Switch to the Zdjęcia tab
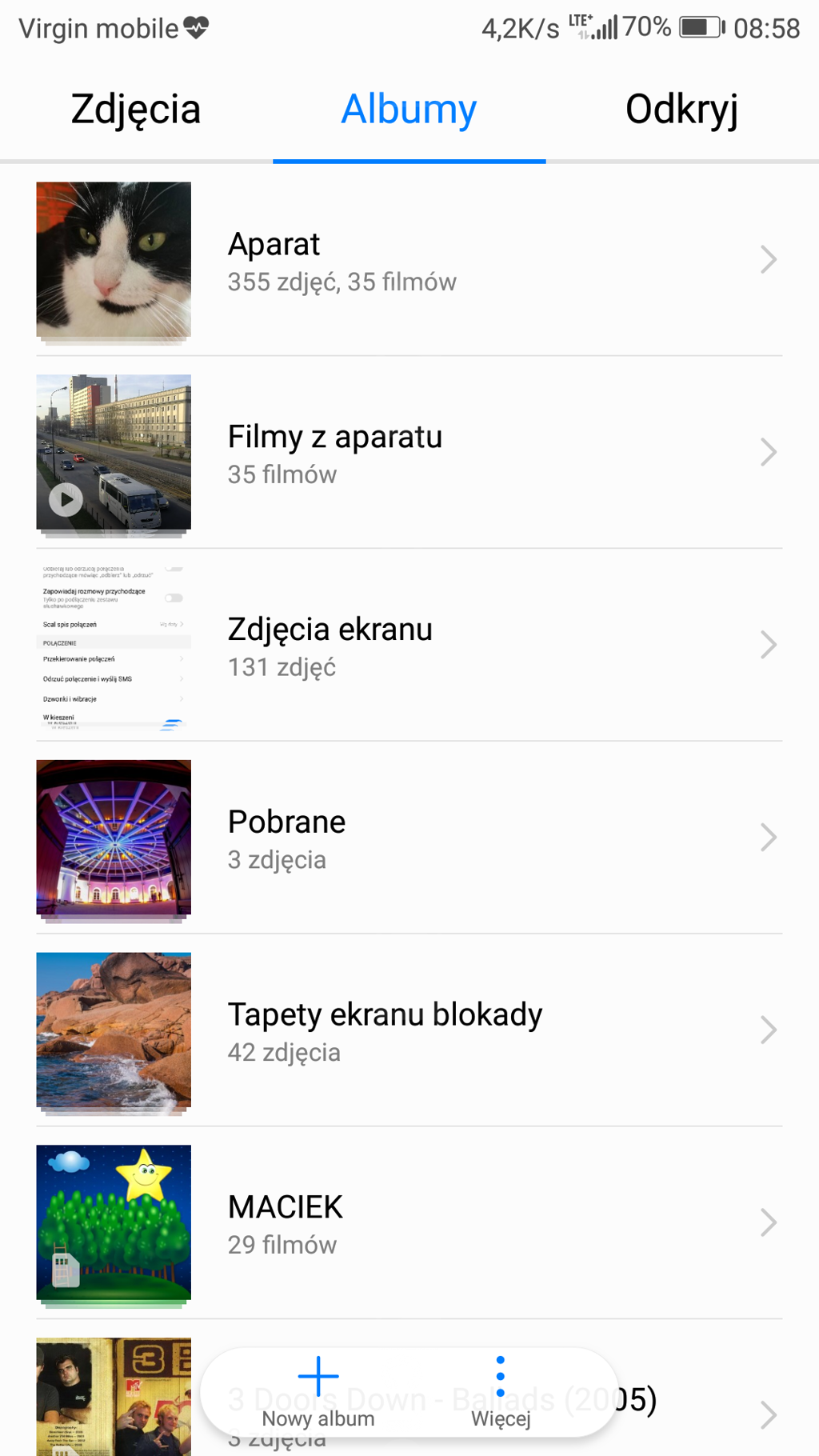Viewport: 819px width, 1456px height. (135, 110)
